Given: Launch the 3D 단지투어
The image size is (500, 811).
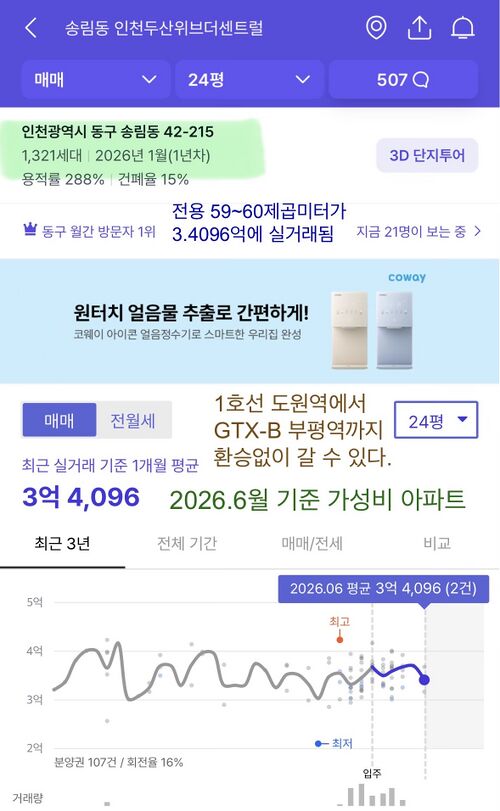Looking at the screenshot, I should [x=427, y=155].
